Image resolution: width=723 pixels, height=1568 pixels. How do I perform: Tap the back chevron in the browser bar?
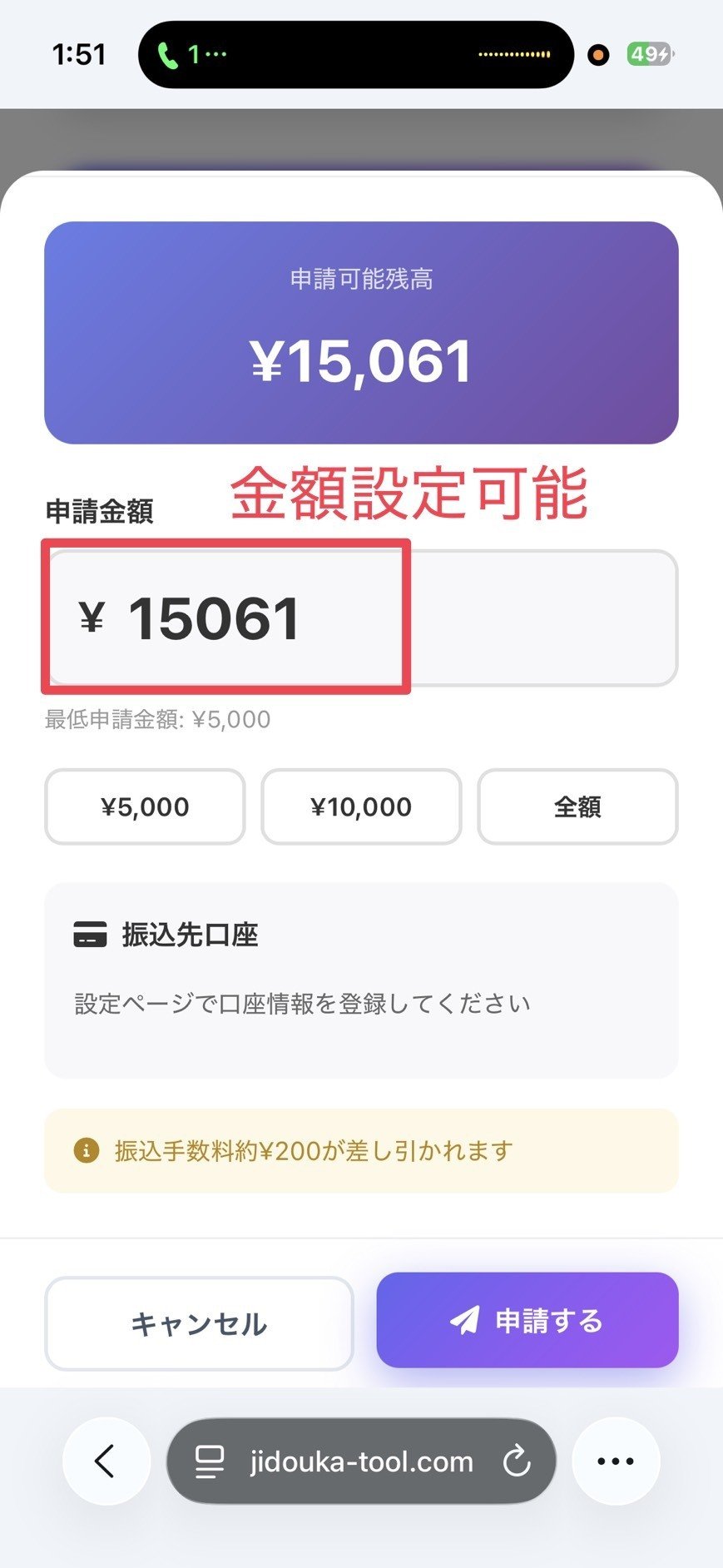[106, 1461]
